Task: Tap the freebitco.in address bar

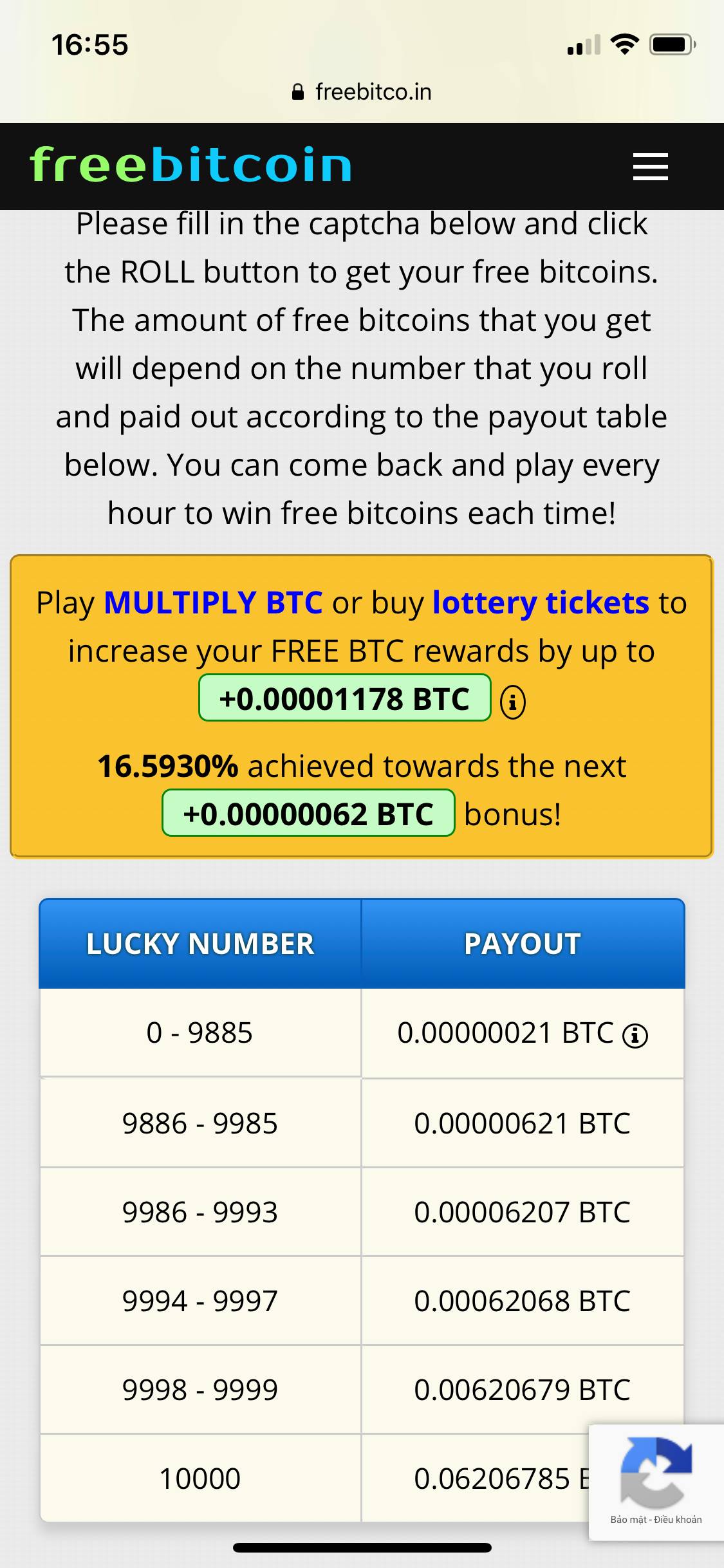Action: [362, 92]
